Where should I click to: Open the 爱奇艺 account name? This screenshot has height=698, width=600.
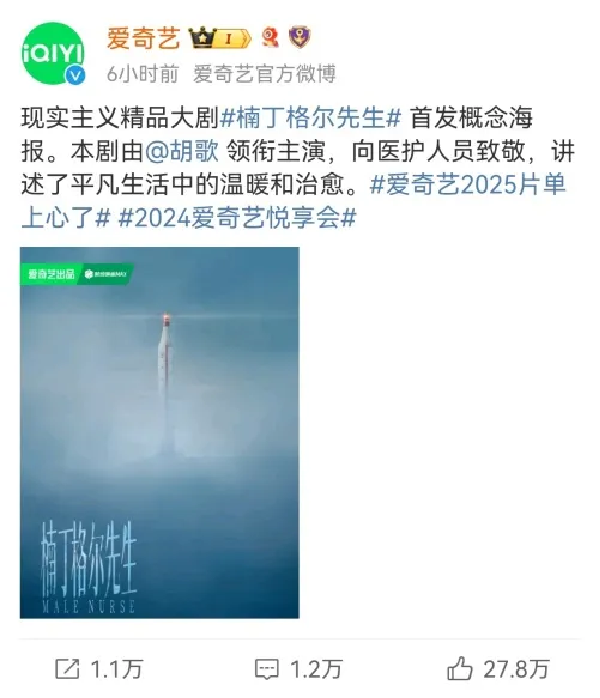143,38
